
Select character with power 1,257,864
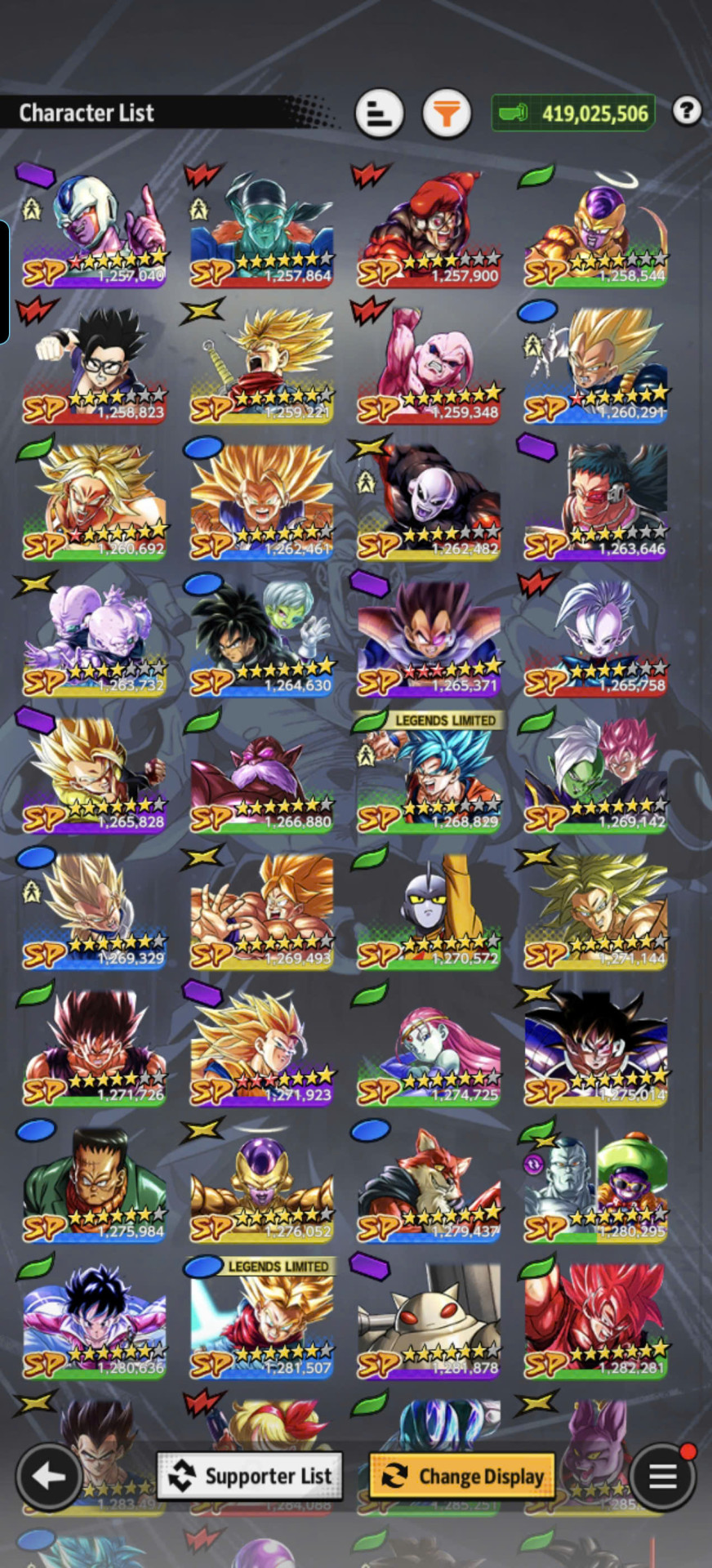pyautogui.click(x=261, y=229)
